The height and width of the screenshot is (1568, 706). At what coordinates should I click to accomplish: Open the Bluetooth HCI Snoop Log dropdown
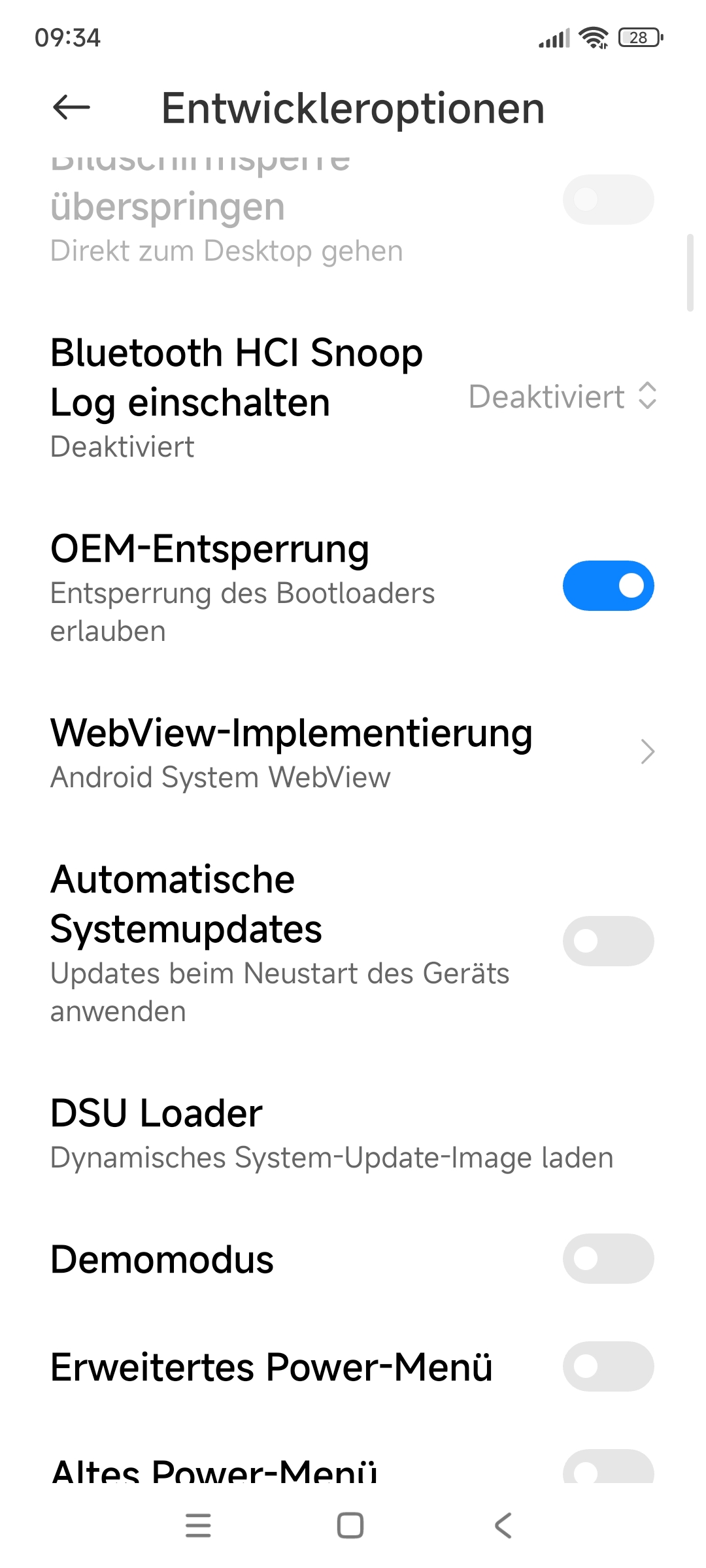pos(563,397)
